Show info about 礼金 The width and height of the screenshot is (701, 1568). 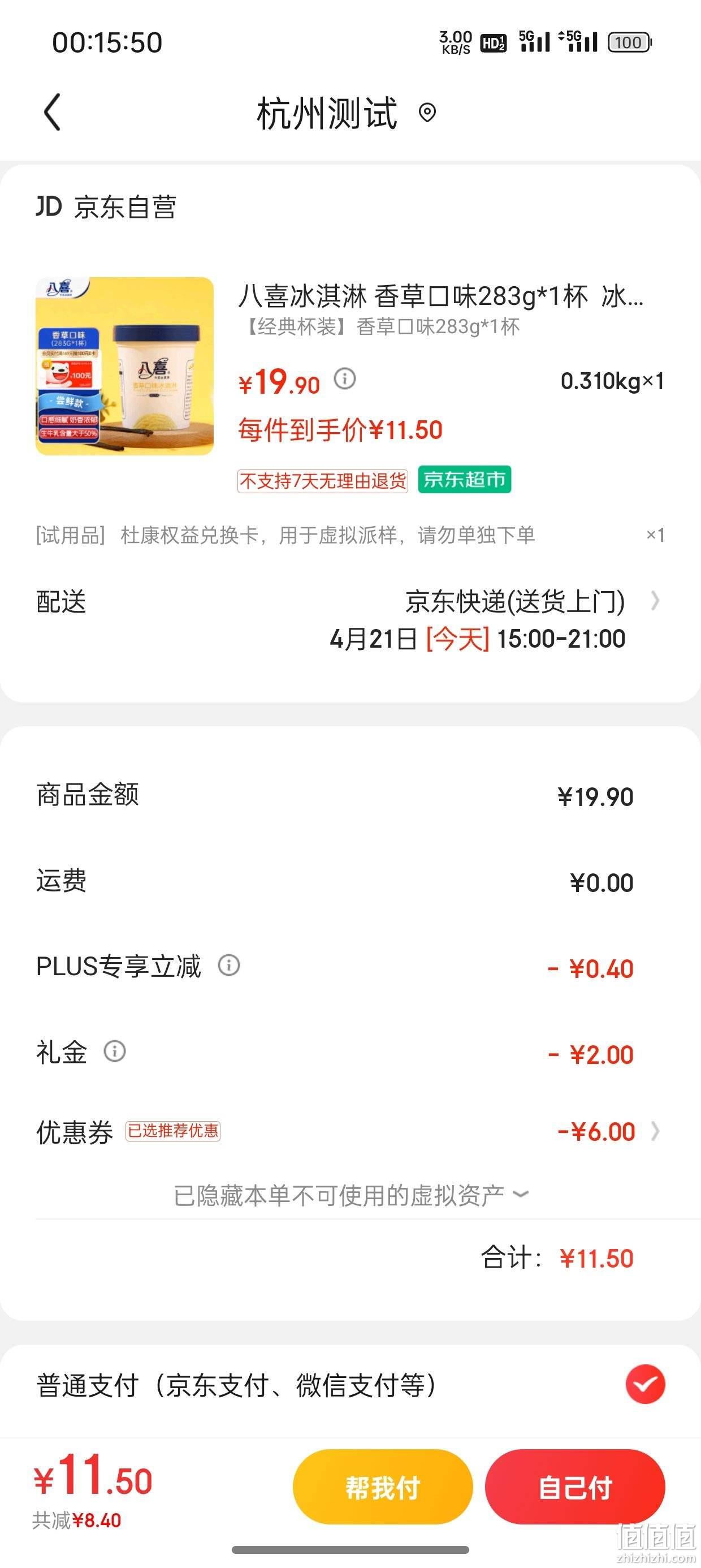115,1050
